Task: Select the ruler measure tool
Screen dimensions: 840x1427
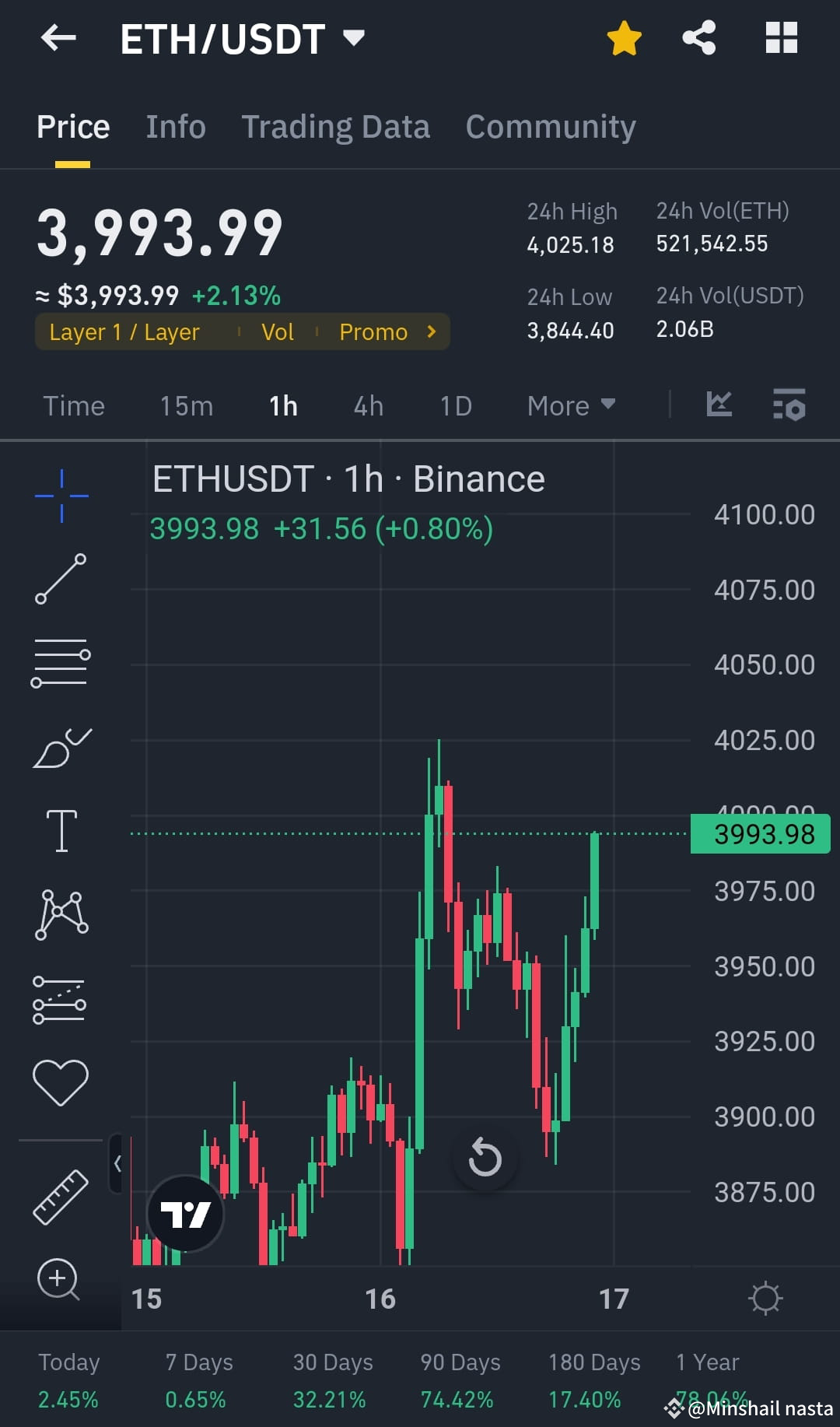Action: [x=61, y=1196]
